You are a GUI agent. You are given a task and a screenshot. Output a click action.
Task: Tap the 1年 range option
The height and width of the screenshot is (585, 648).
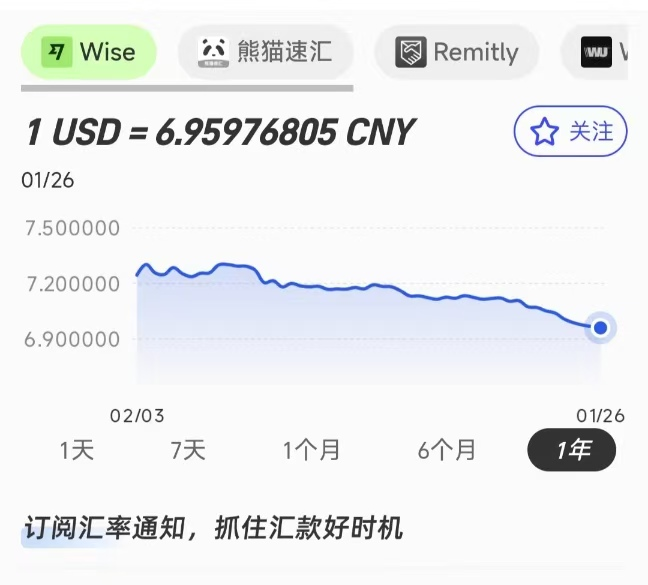(x=572, y=450)
